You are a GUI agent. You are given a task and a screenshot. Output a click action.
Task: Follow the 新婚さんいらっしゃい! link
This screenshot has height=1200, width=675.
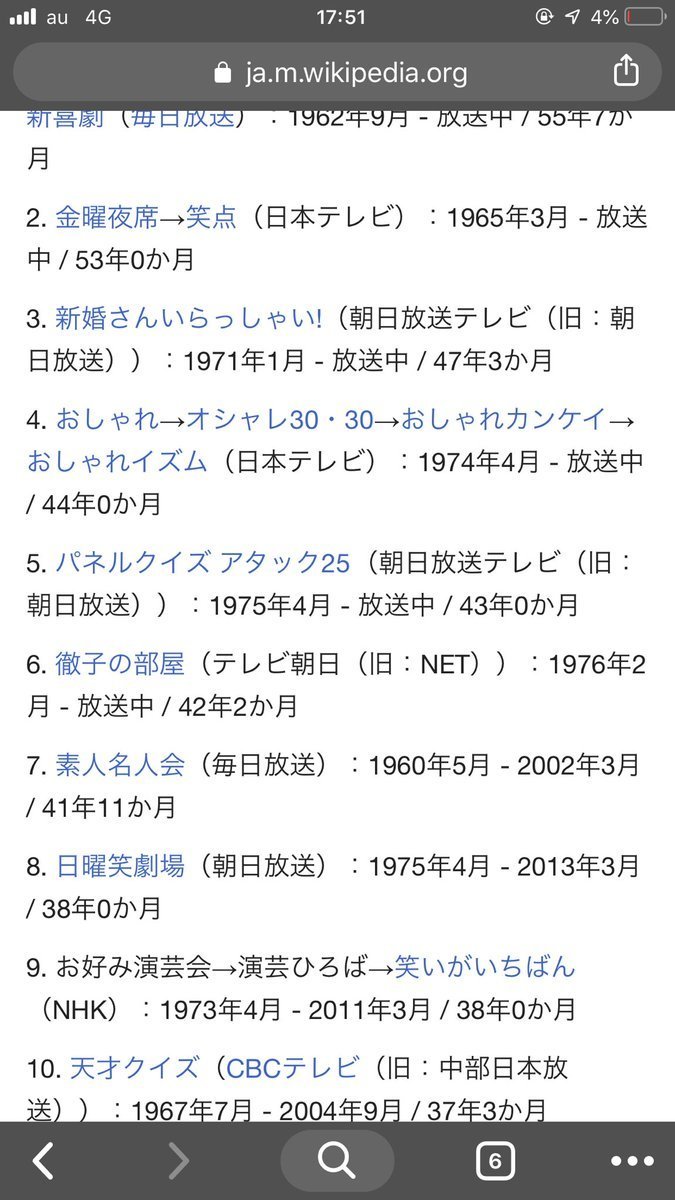188,319
